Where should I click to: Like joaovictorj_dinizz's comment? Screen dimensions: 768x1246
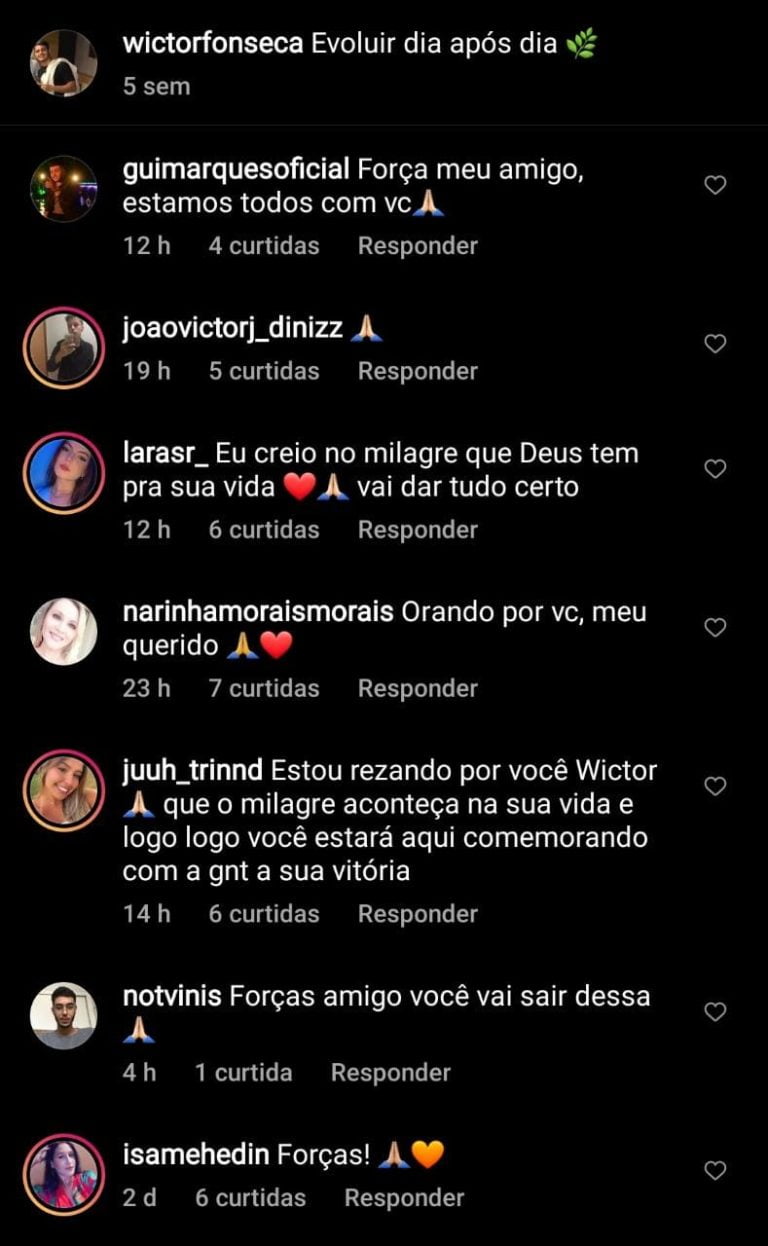tap(715, 344)
